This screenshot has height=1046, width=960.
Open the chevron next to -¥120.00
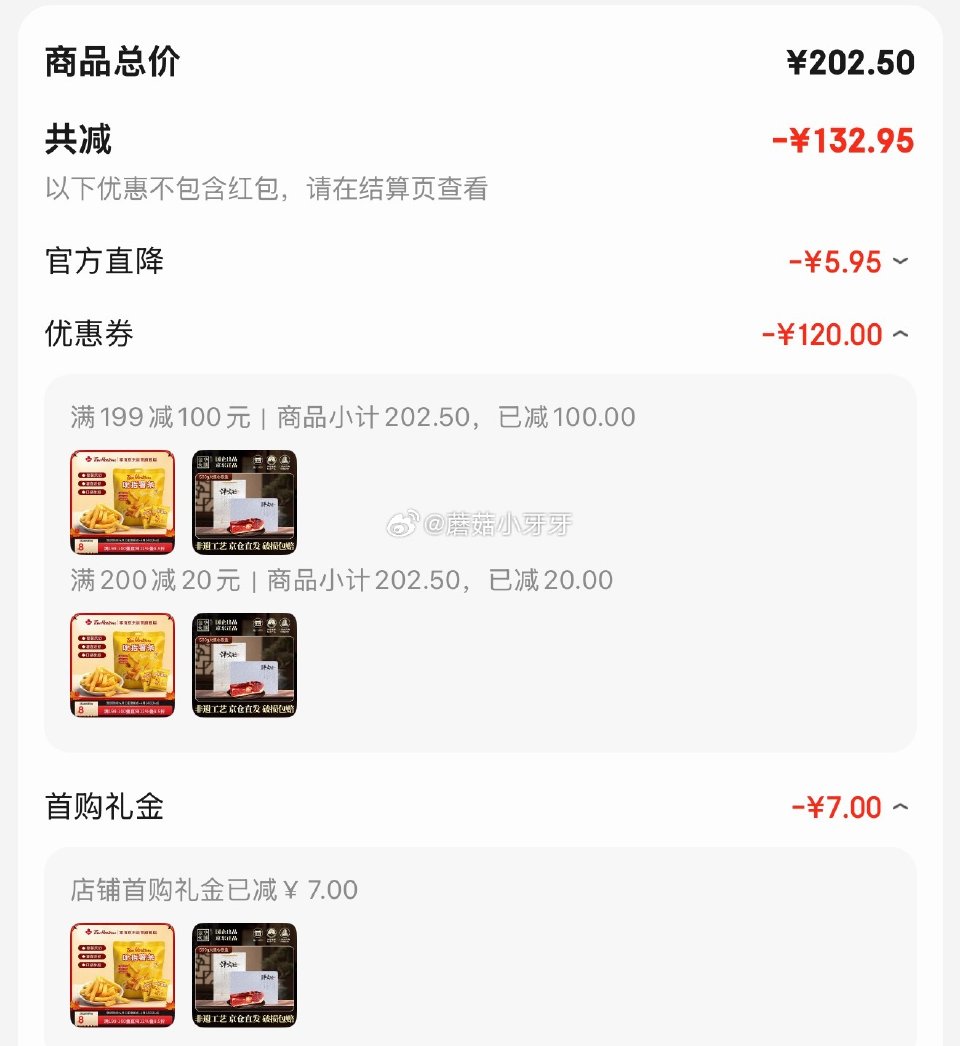(x=899, y=334)
